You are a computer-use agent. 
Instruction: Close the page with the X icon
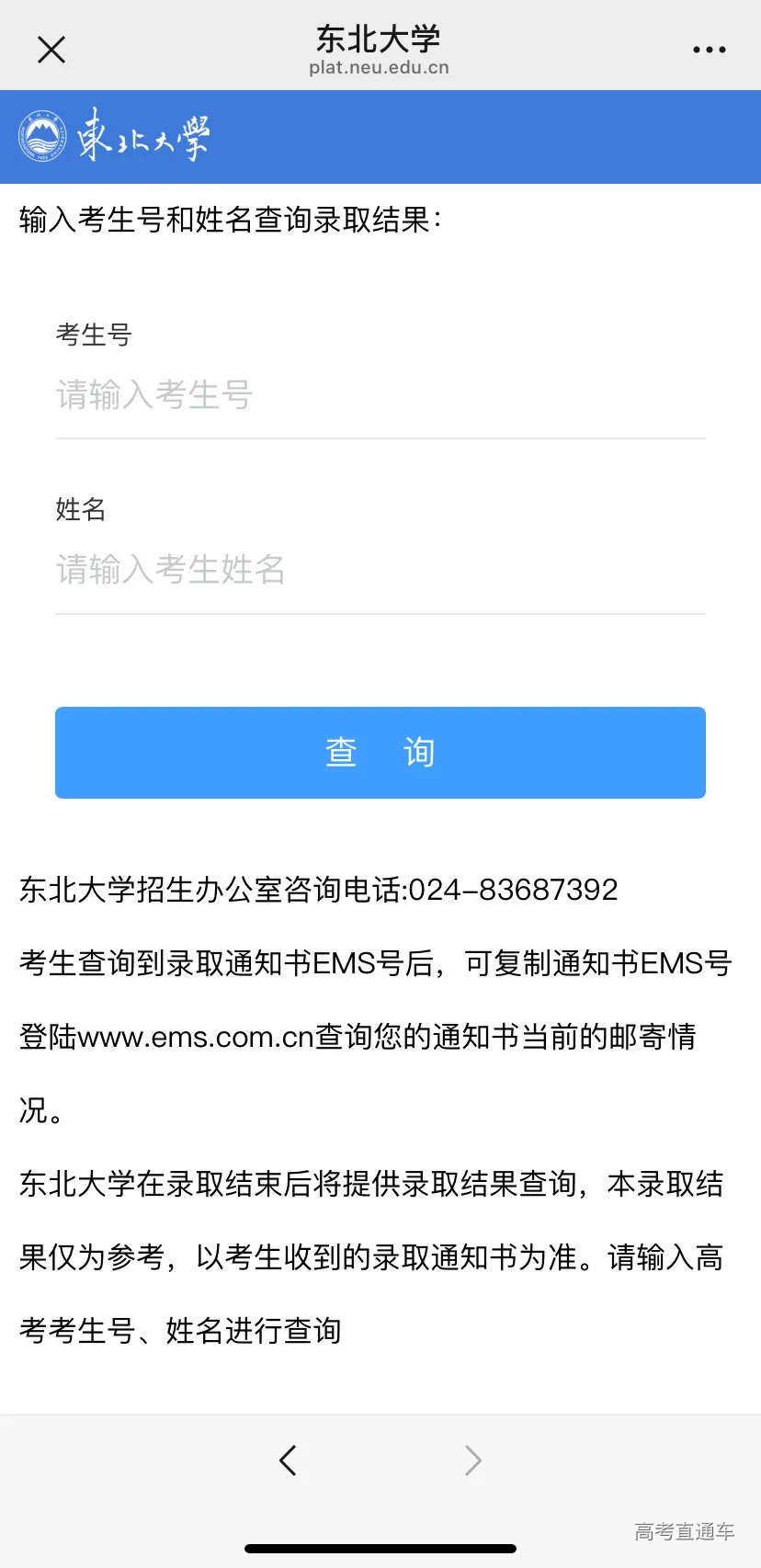coord(51,50)
